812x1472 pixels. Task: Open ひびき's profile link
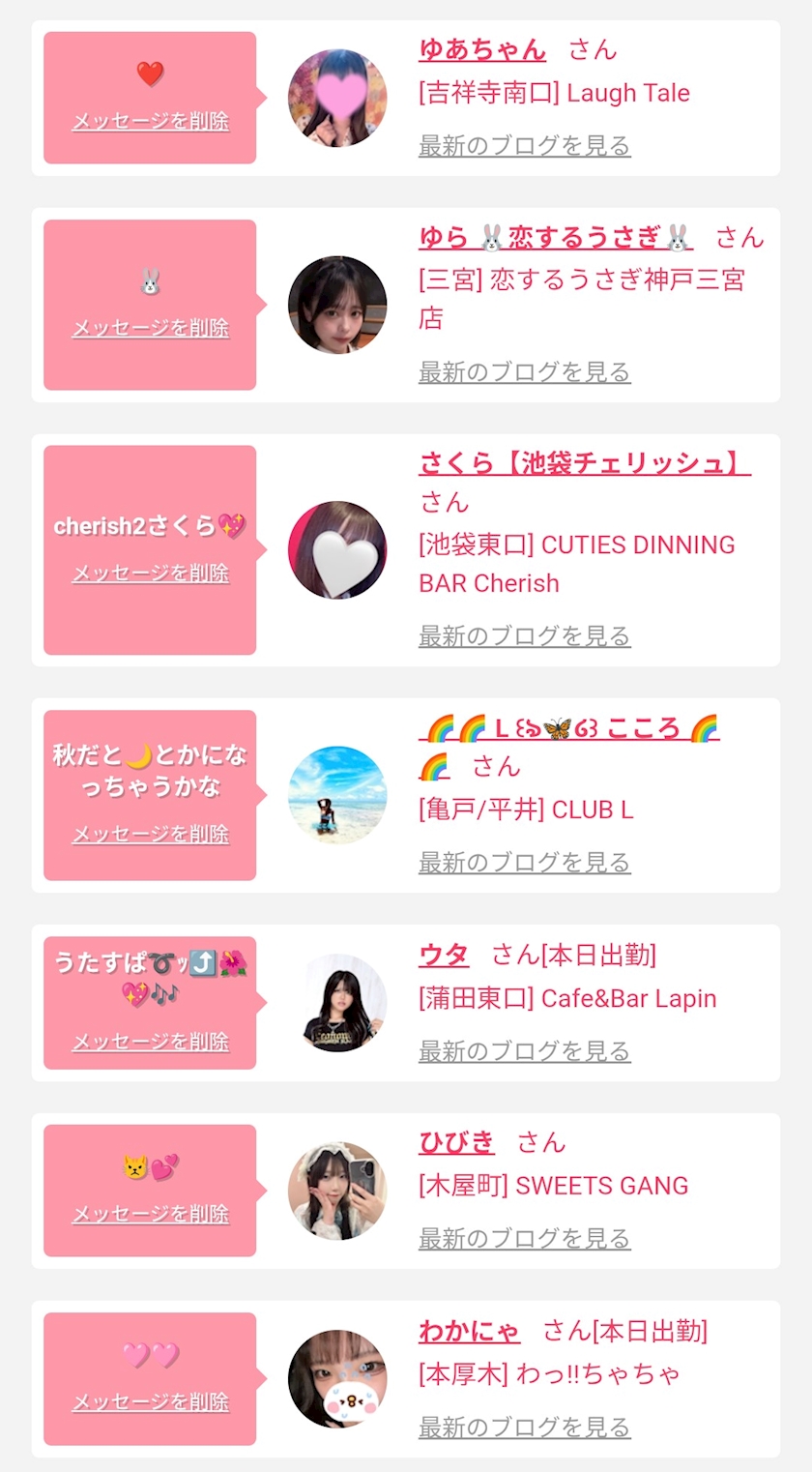point(456,1143)
